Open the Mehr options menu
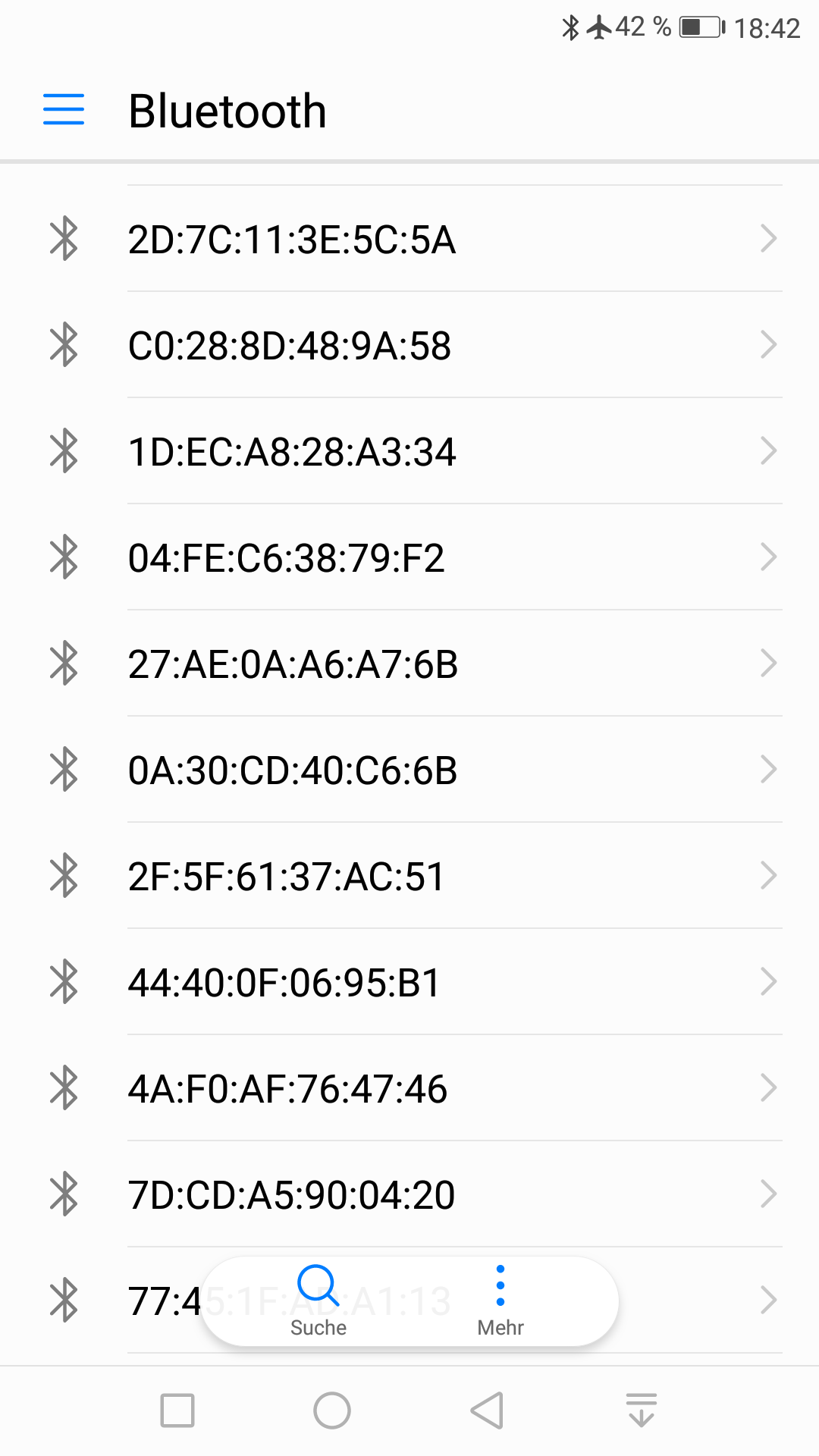The width and height of the screenshot is (819, 1456). pyautogui.click(x=500, y=1300)
